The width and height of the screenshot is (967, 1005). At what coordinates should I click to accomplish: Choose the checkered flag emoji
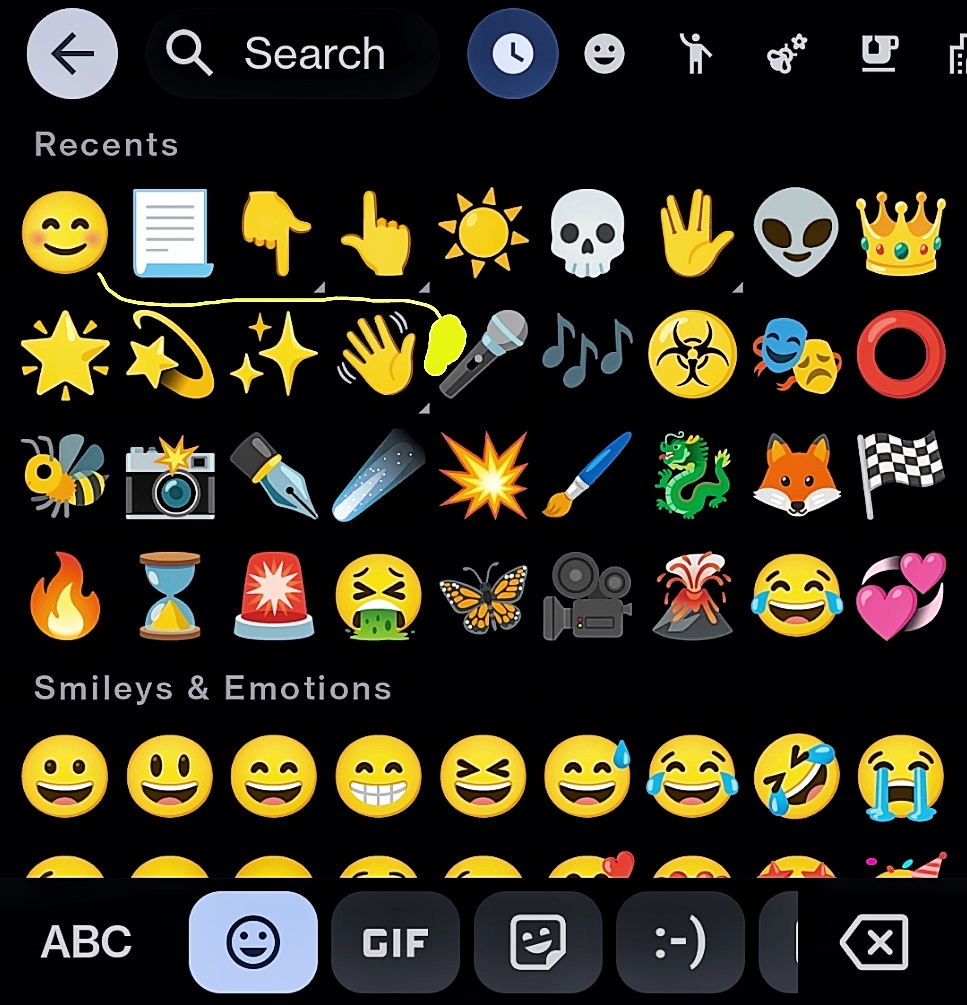tap(900, 474)
